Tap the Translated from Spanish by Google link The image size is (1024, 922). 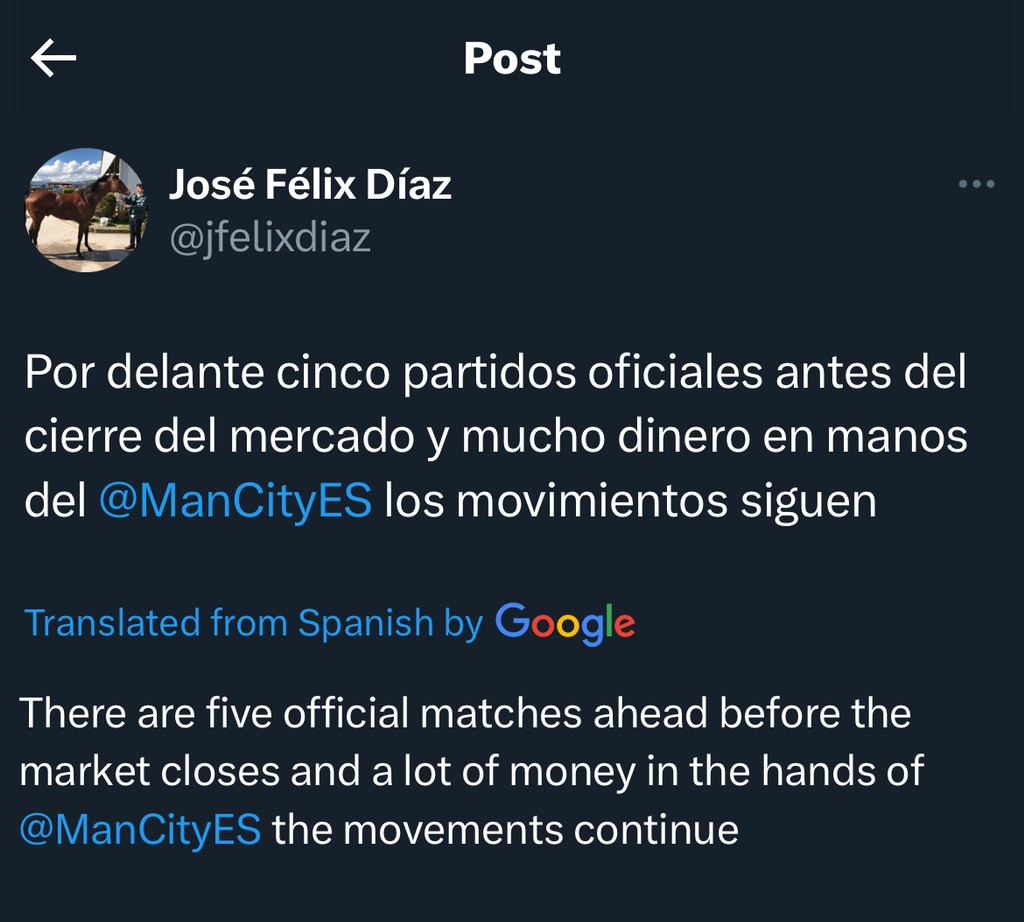pos(329,623)
